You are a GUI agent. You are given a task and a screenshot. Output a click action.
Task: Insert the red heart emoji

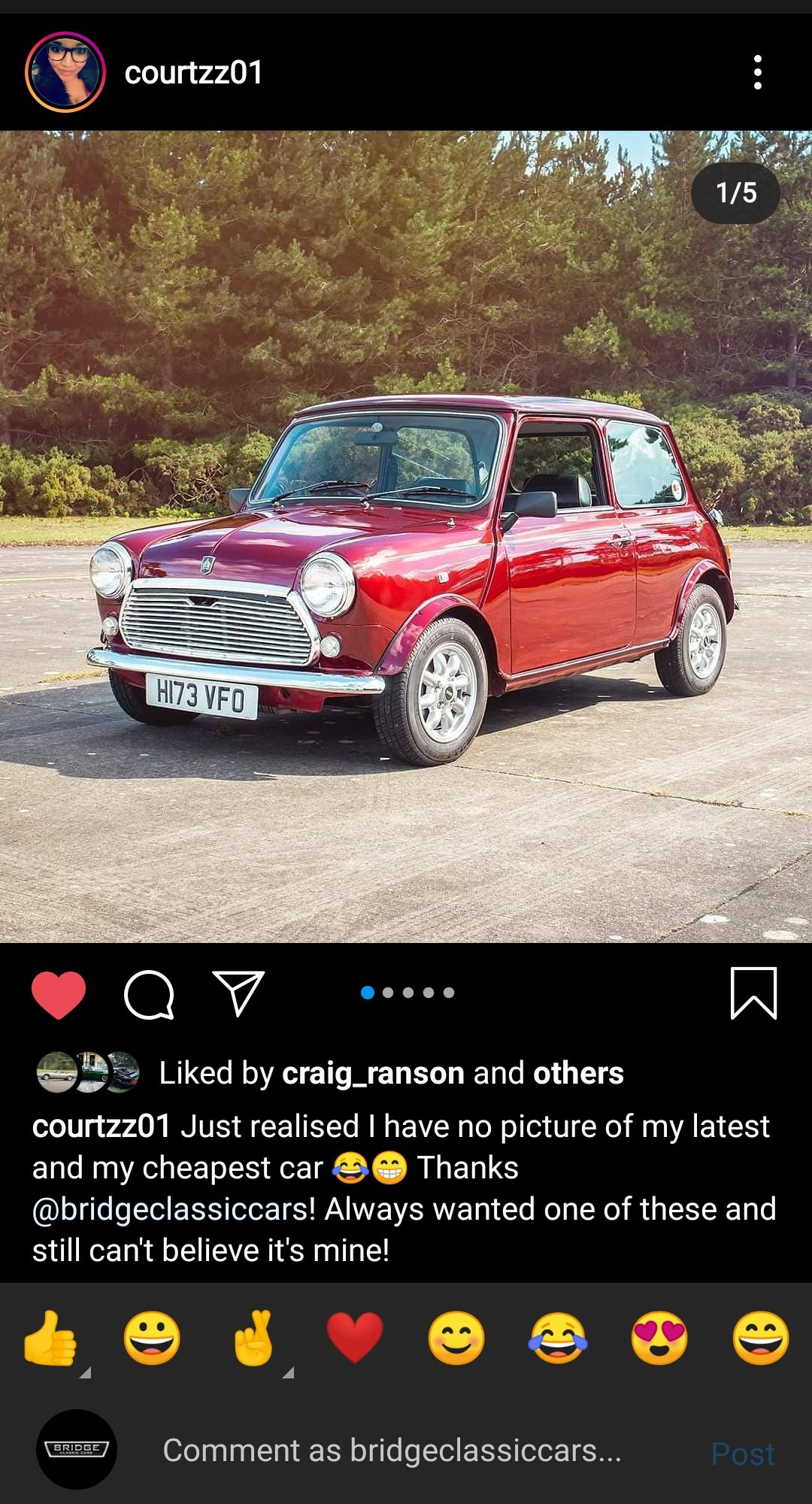355,1339
